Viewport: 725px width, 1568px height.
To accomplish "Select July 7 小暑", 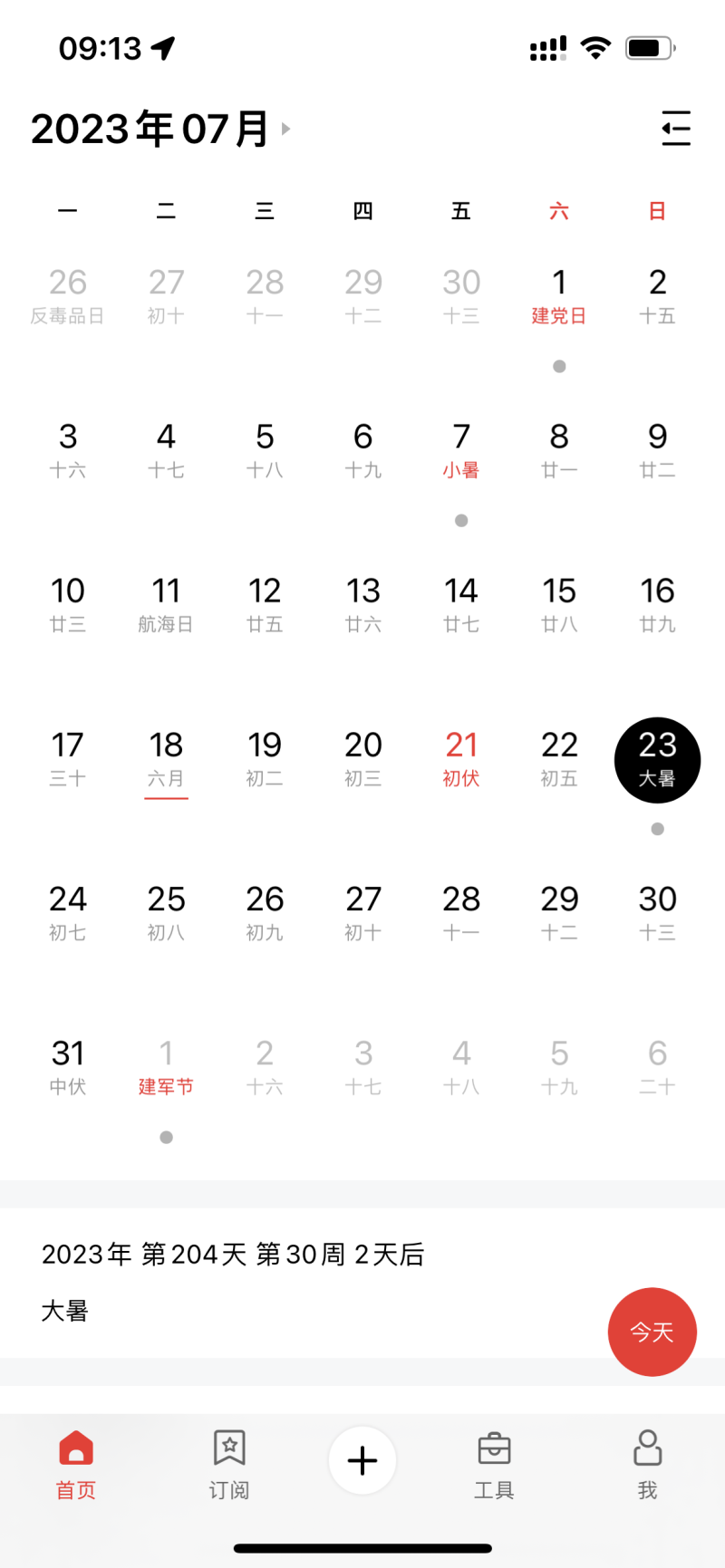I will (x=461, y=451).
